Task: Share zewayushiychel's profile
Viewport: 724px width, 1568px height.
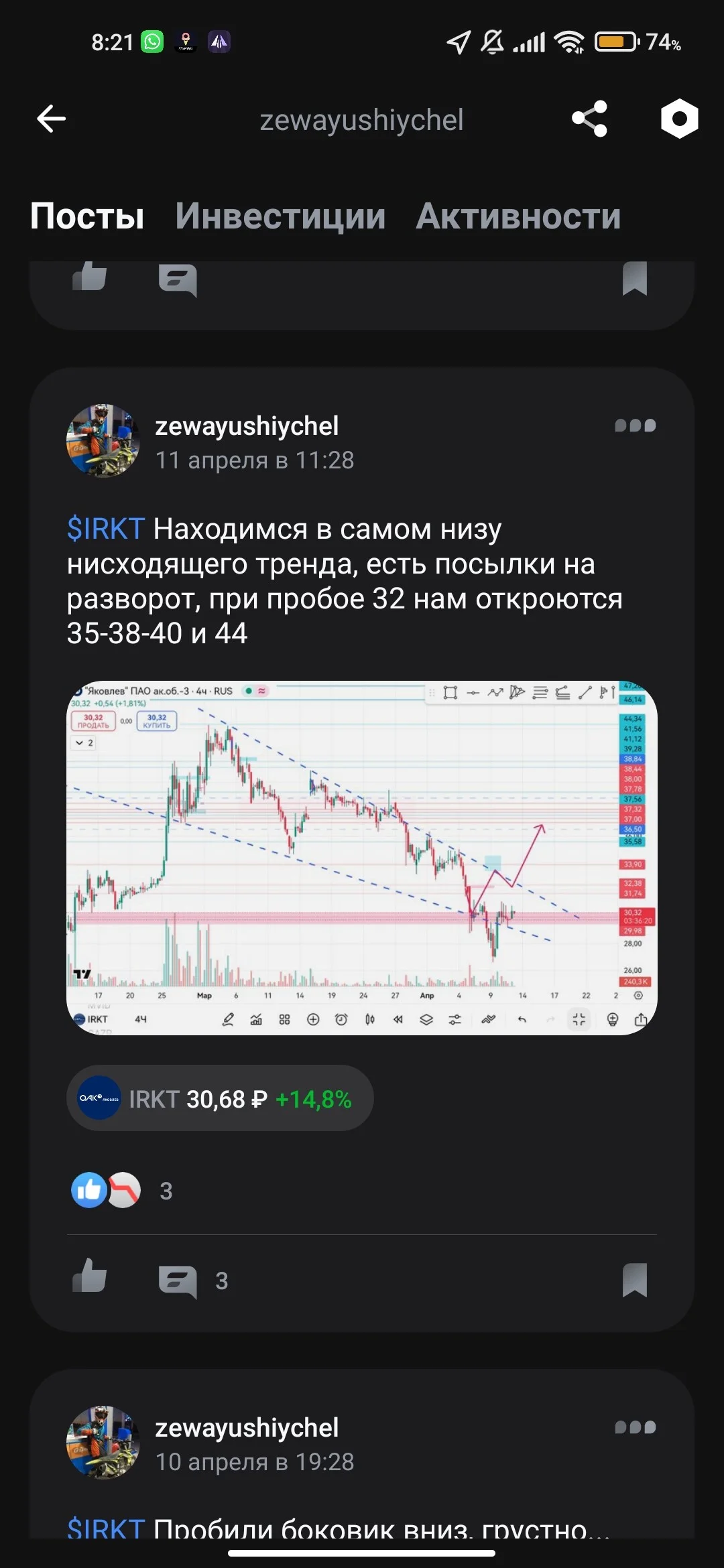Action: pyautogui.click(x=589, y=119)
